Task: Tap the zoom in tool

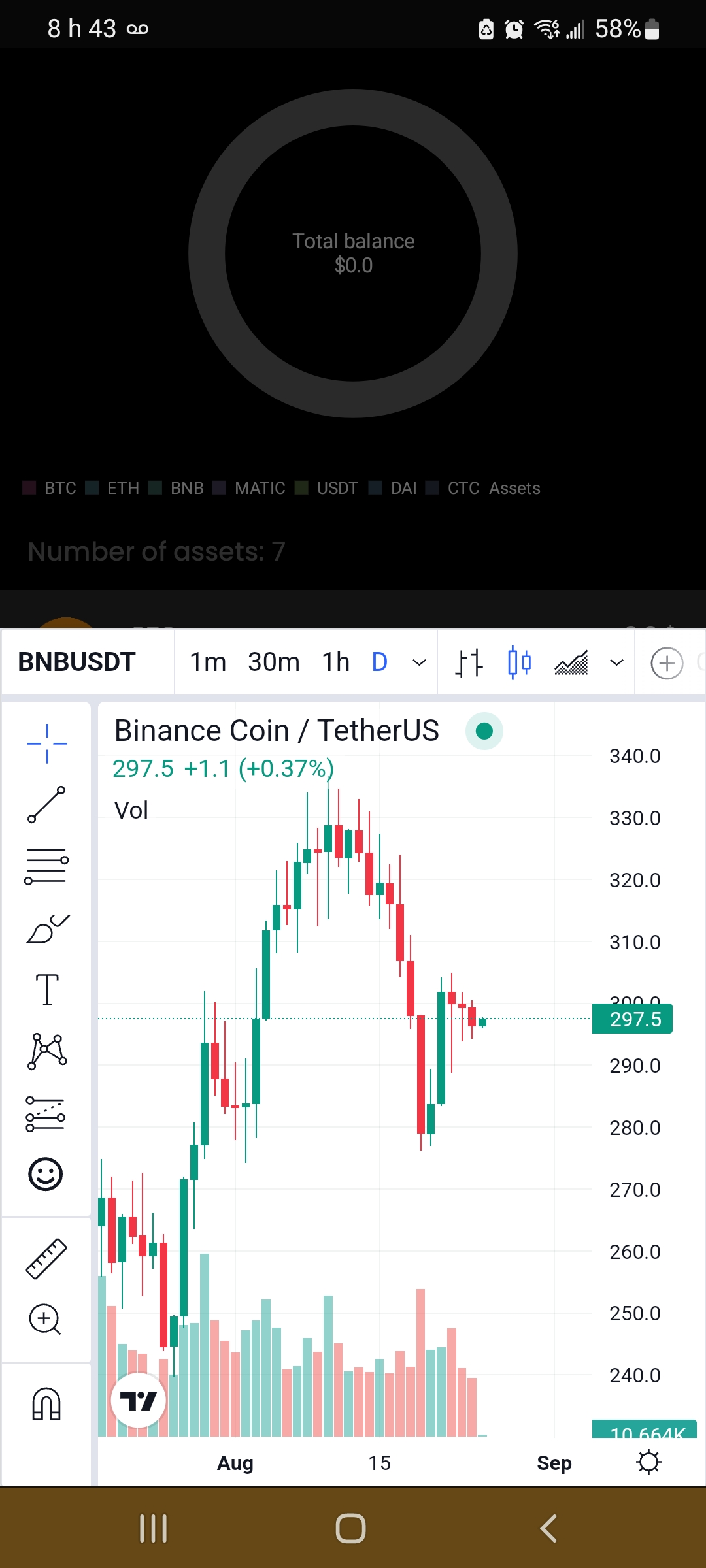Action: click(45, 1320)
